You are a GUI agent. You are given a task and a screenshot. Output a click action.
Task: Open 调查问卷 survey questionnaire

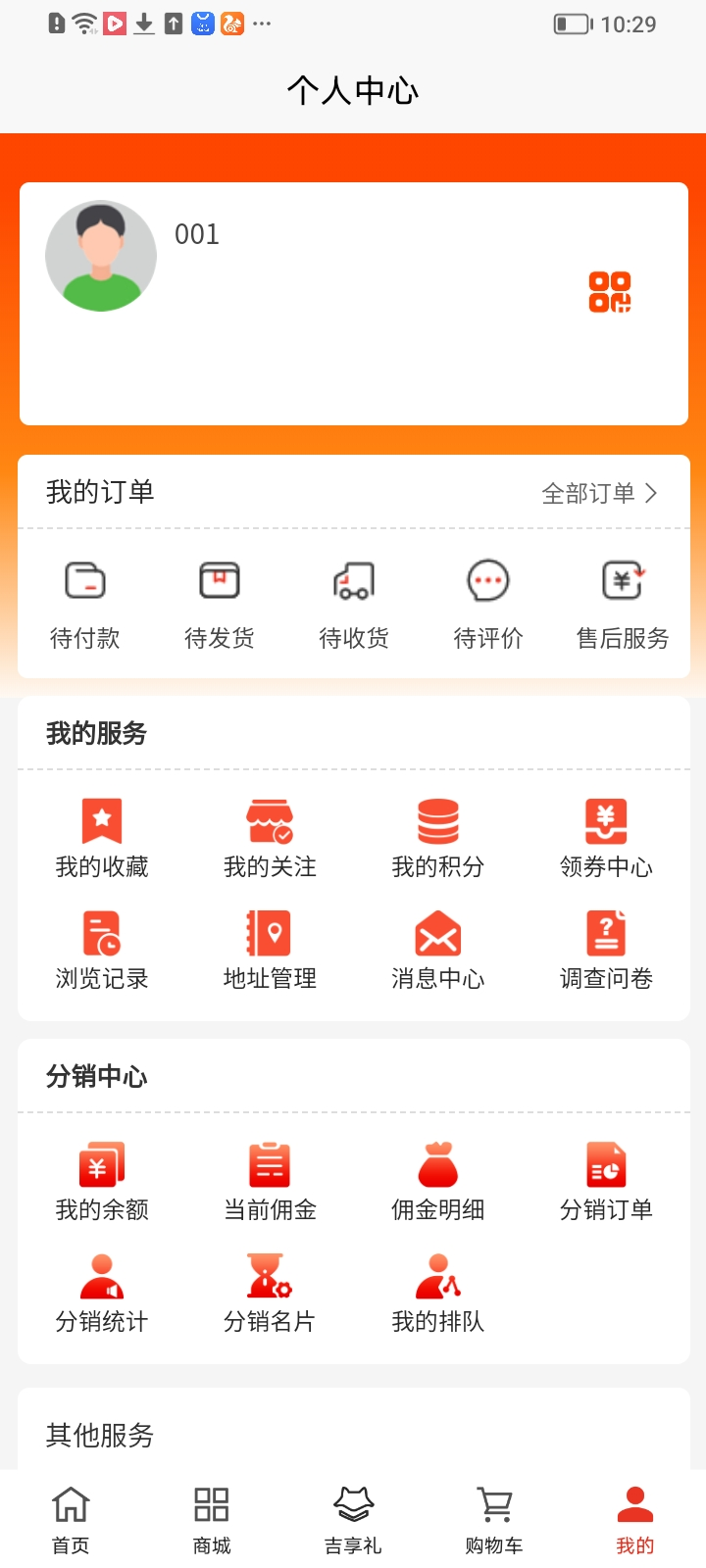pyautogui.click(x=605, y=949)
